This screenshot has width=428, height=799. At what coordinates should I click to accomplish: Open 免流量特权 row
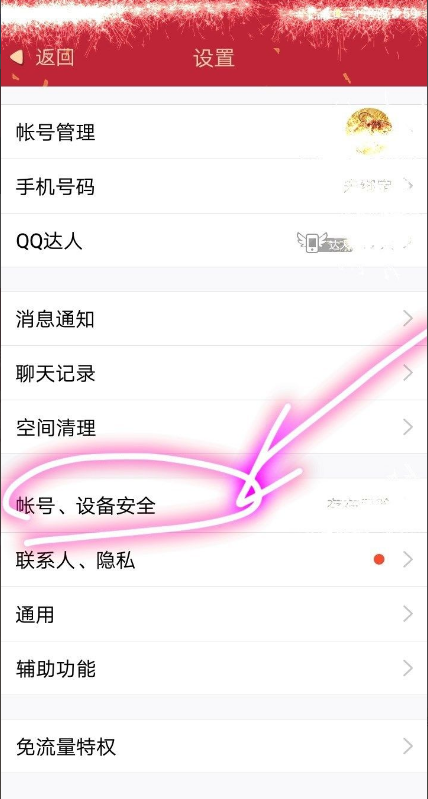coord(214,747)
